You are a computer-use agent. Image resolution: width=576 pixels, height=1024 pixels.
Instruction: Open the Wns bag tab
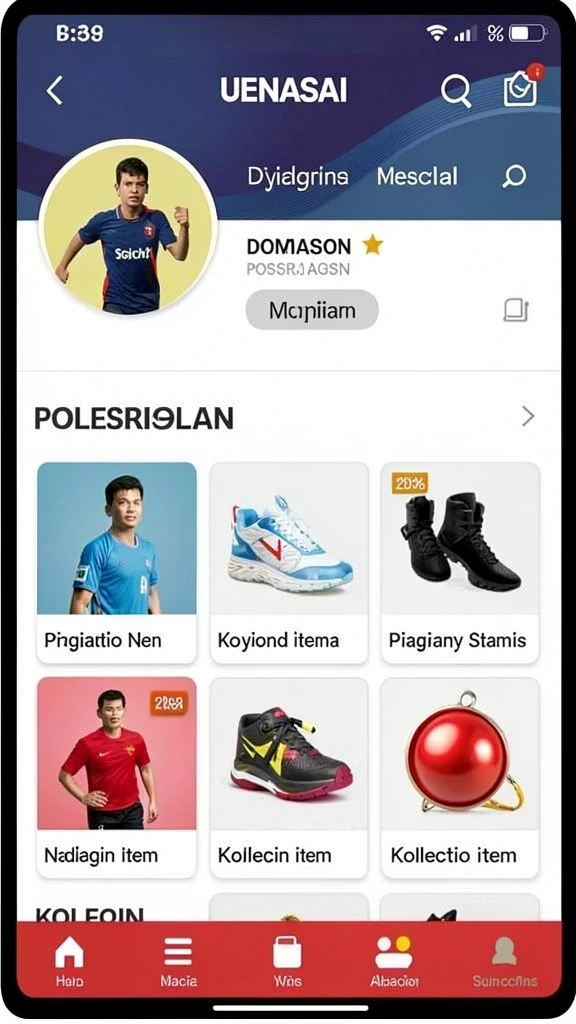coord(287,961)
